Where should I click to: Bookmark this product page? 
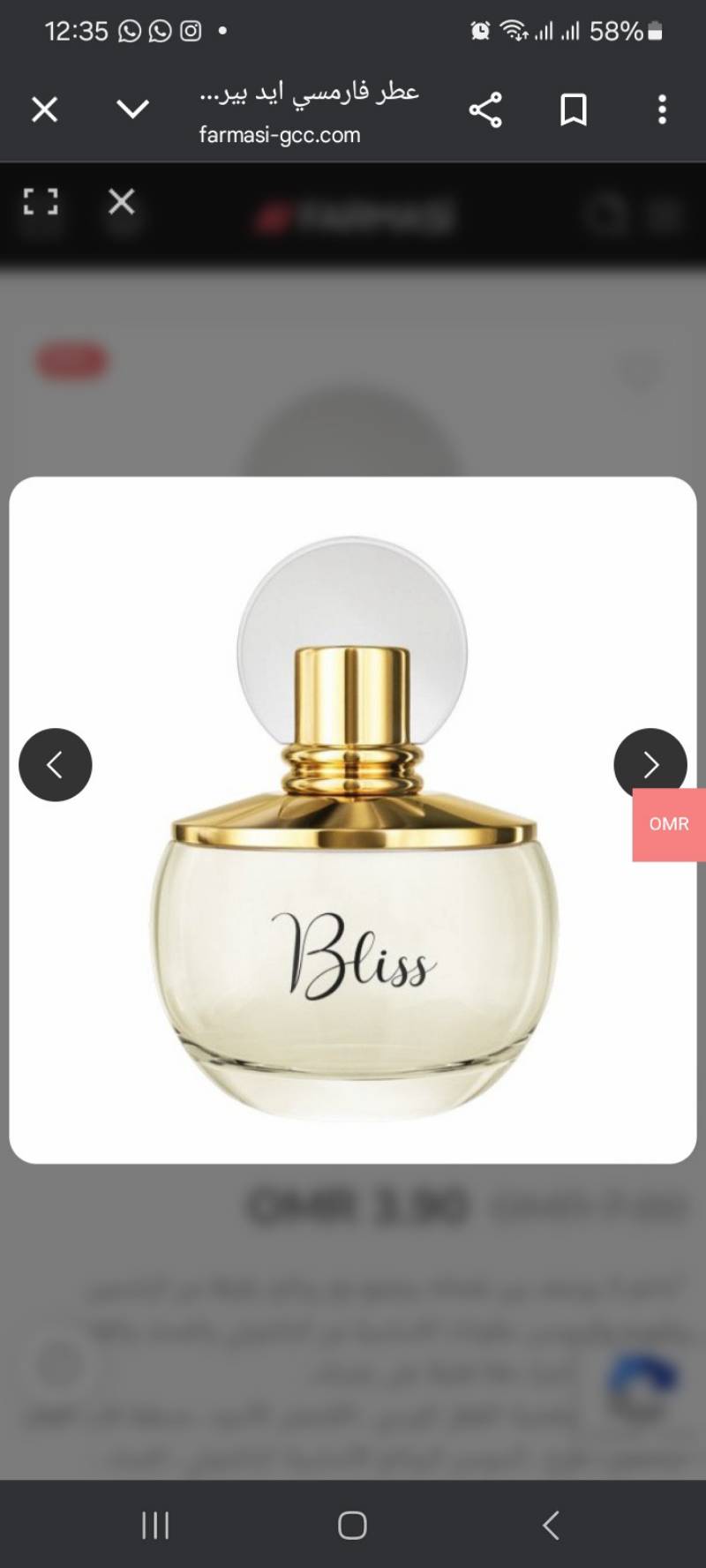coord(574,109)
